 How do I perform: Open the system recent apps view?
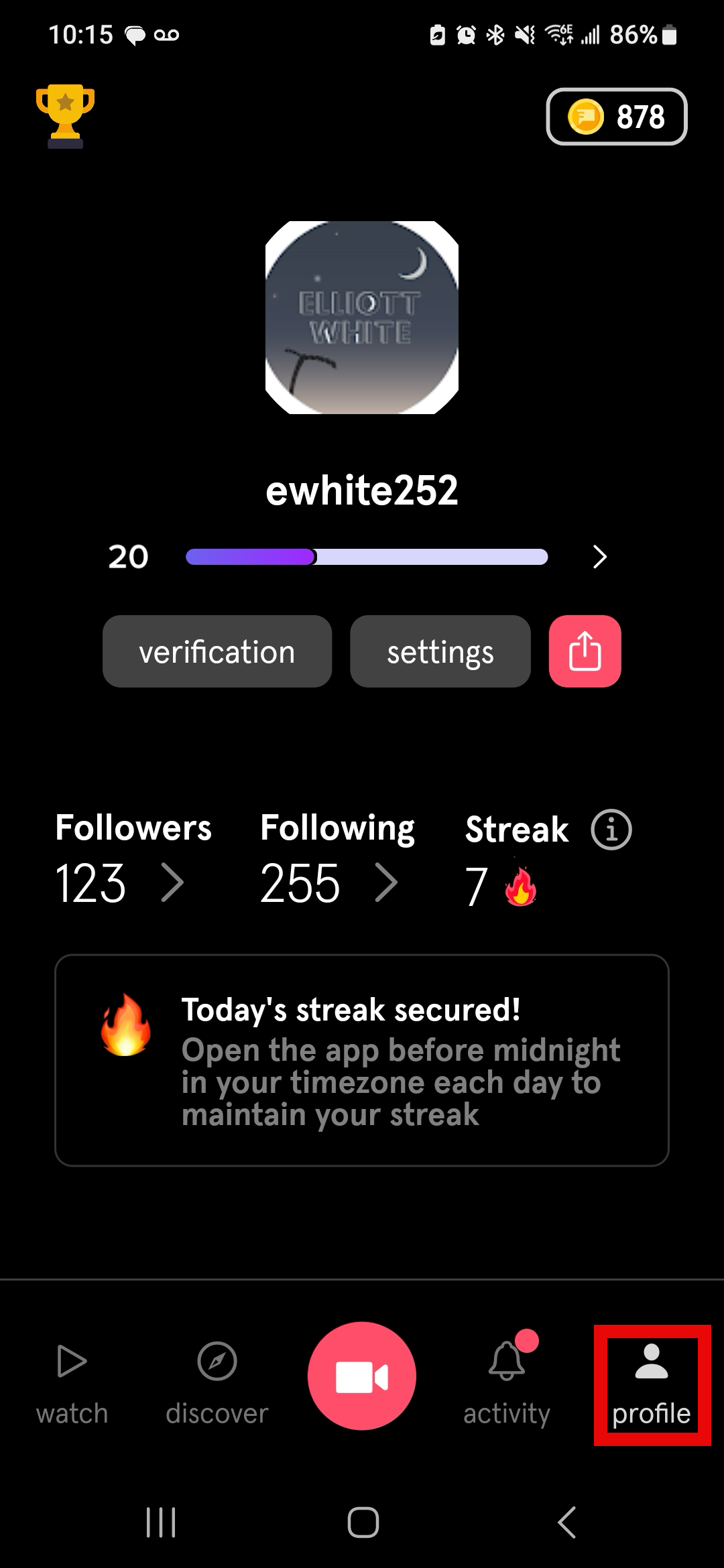click(x=161, y=1522)
